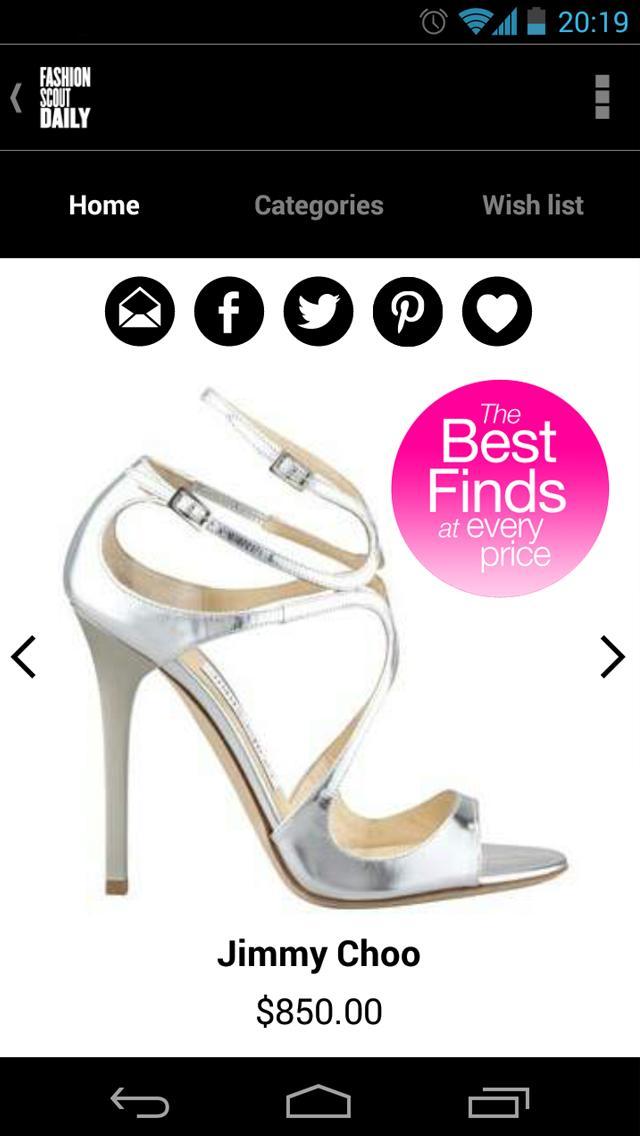Show the next product
The width and height of the screenshot is (640, 1136).
point(612,657)
